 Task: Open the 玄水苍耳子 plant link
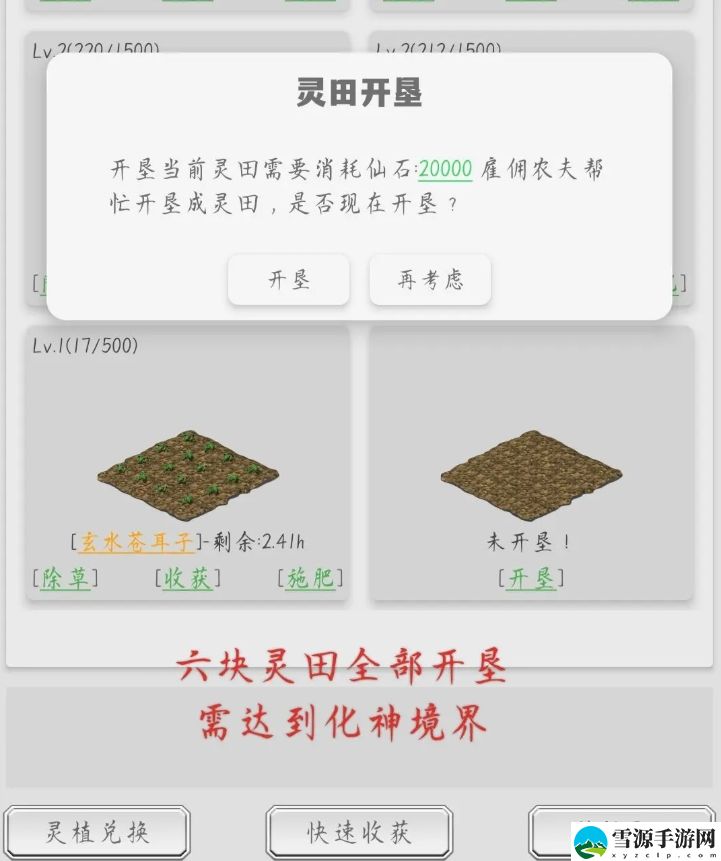[x=138, y=542]
